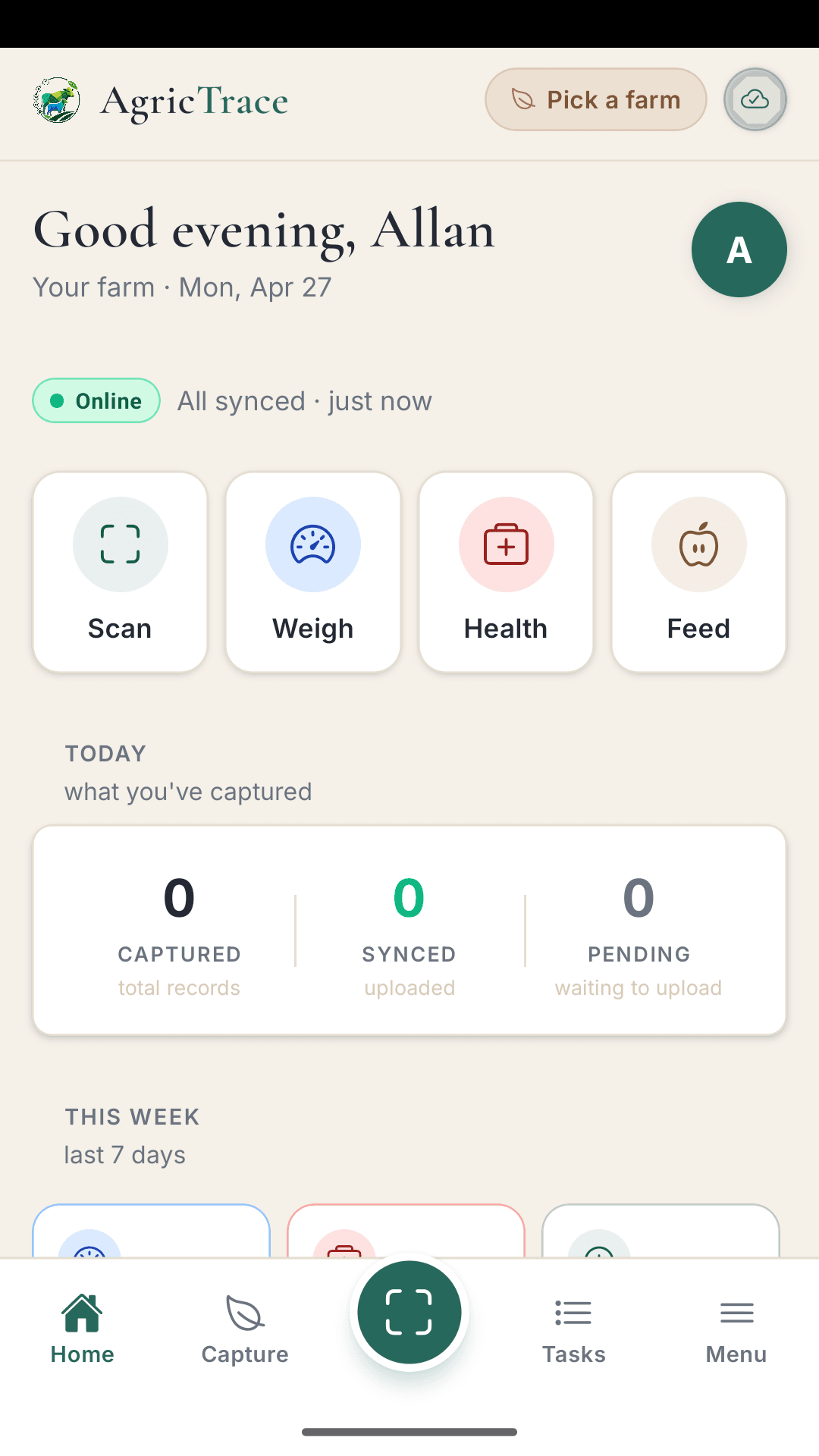Viewport: 819px width, 1456px height.
Task: Tap the cloud sync status icon
Action: [755, 99]
